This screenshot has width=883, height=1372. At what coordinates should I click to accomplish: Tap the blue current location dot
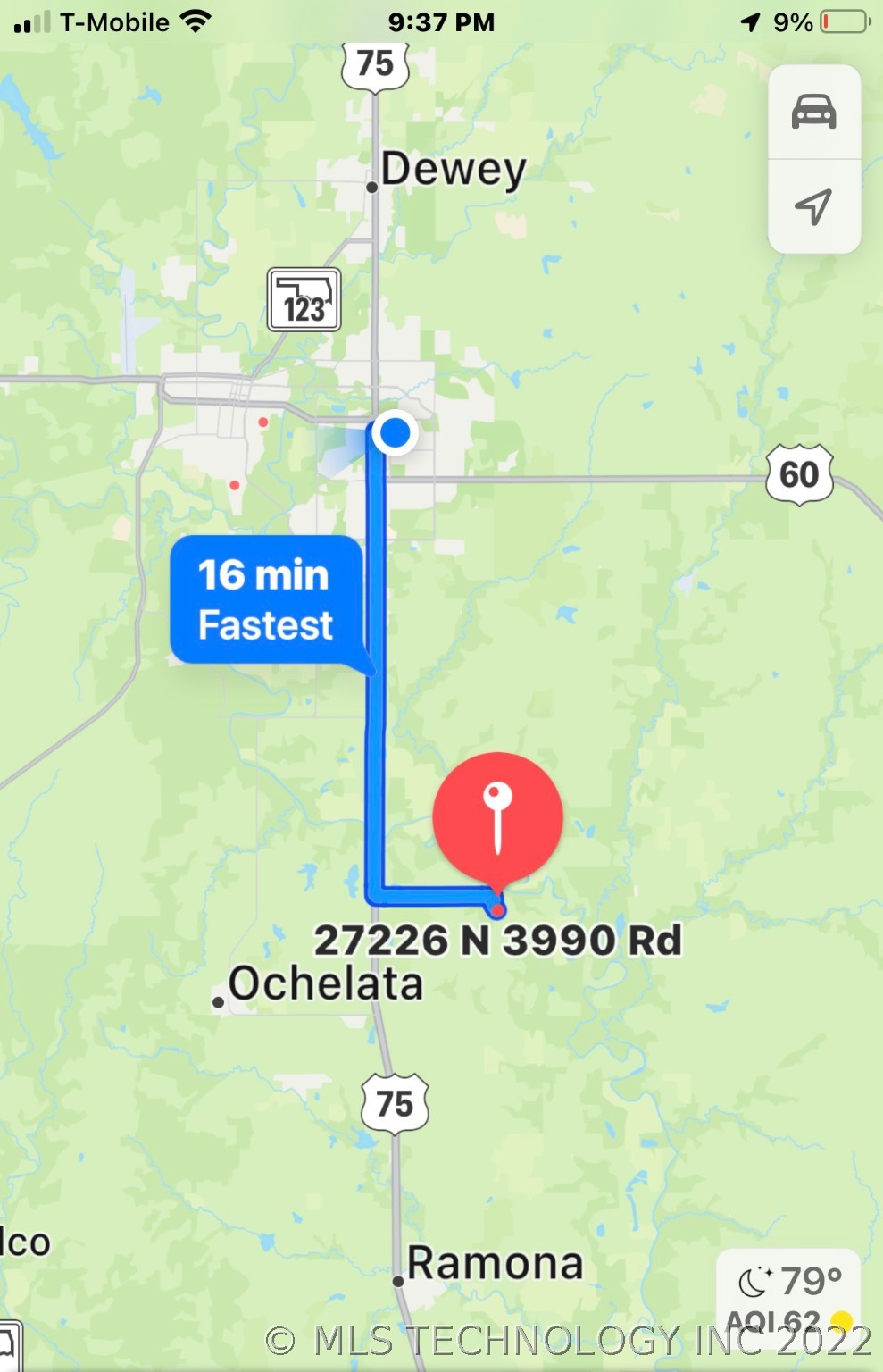click(394, 432)
